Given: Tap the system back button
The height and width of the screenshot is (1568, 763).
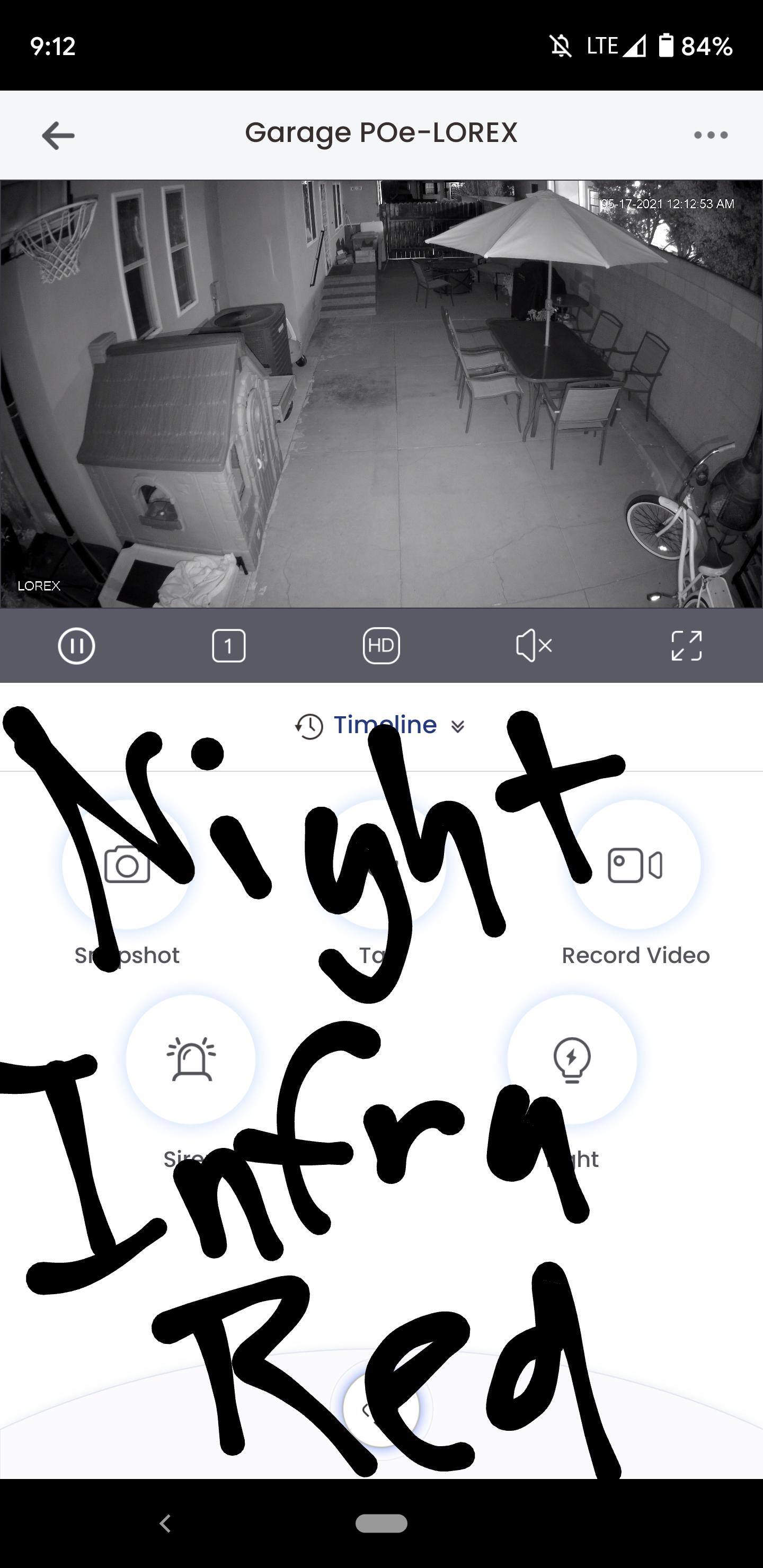Looking at the screenshot, I should [x=164, y=1524].
